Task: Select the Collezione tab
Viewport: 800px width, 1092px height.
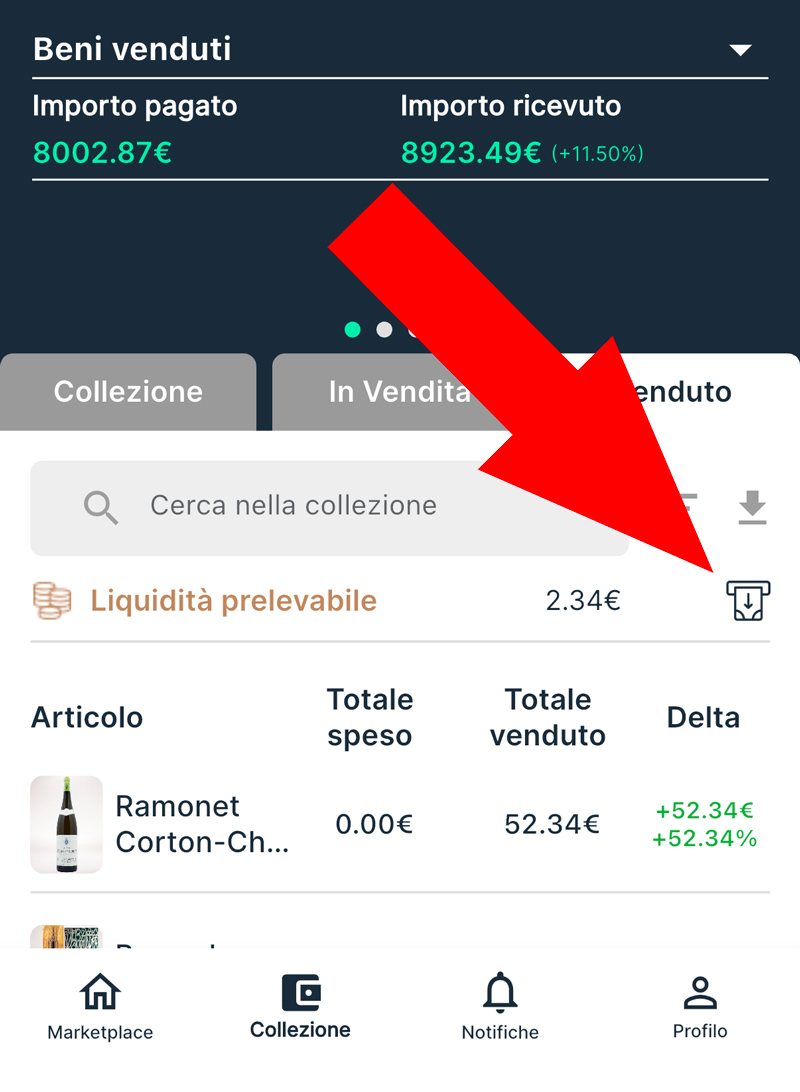Action: [x=128, y=392]
